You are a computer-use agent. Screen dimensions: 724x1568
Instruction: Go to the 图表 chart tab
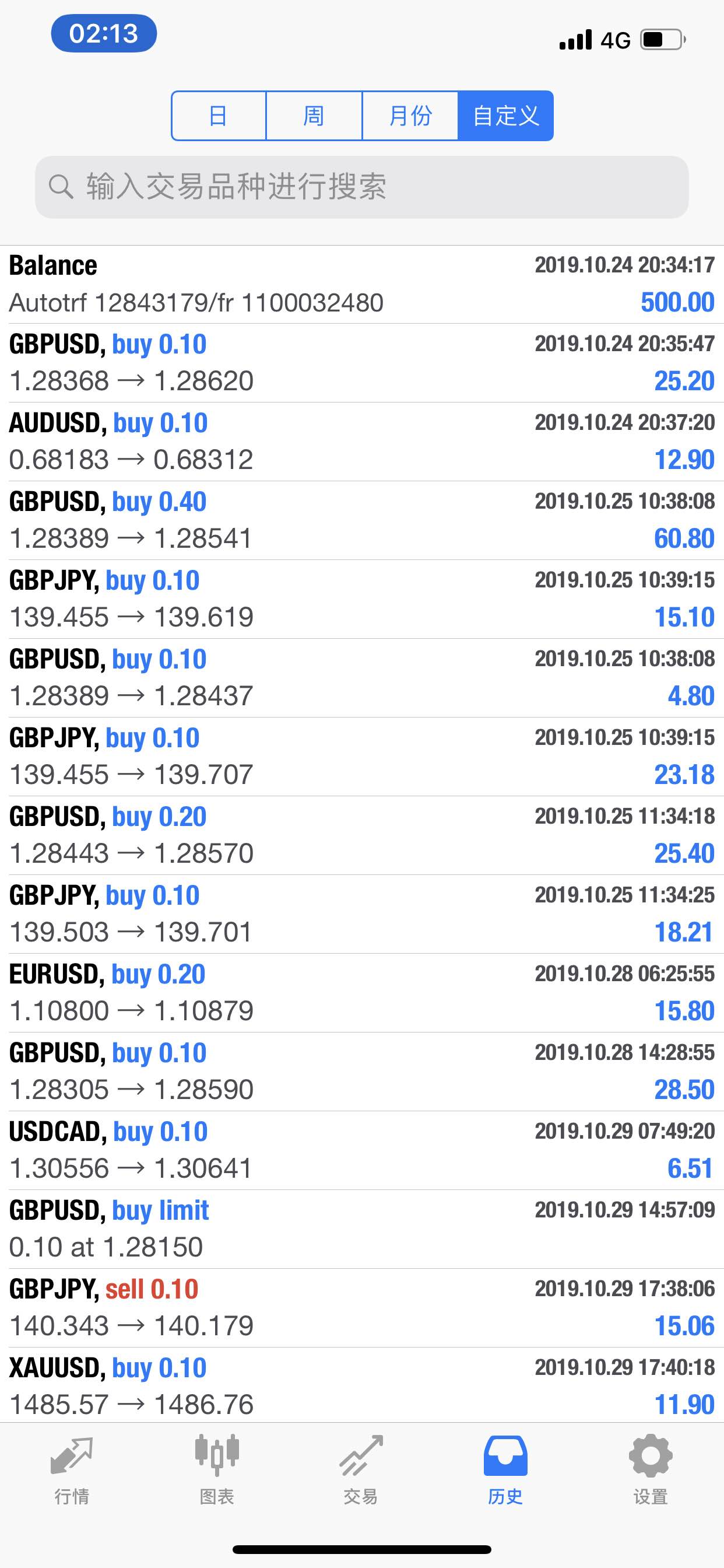pos(217,1470)
